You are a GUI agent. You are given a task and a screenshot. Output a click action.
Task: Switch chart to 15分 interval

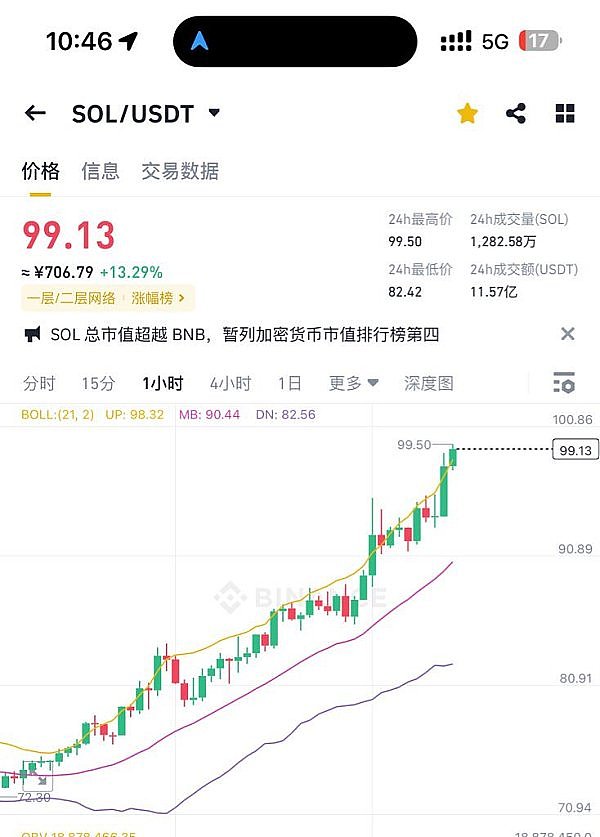tap(98, 383)
